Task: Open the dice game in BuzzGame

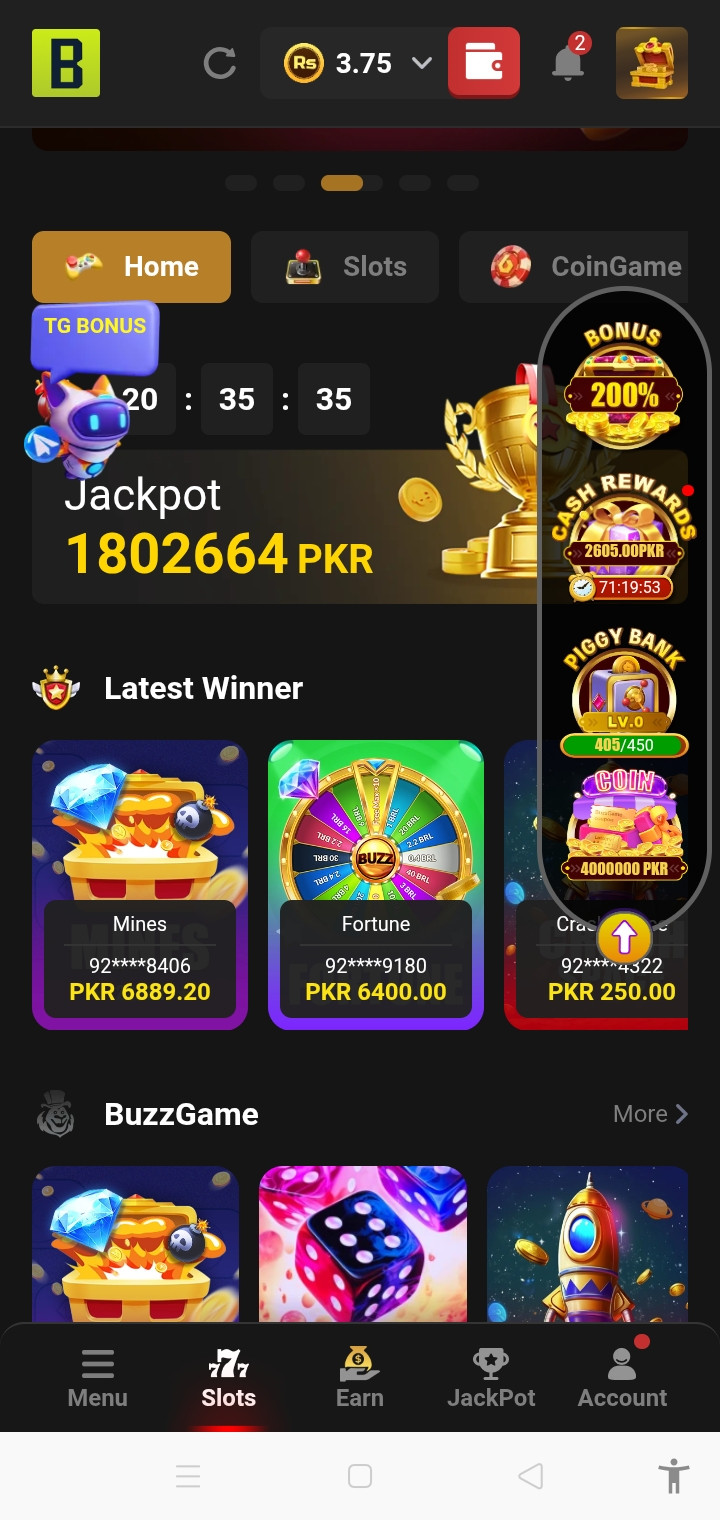Action: click(362, 1245)
